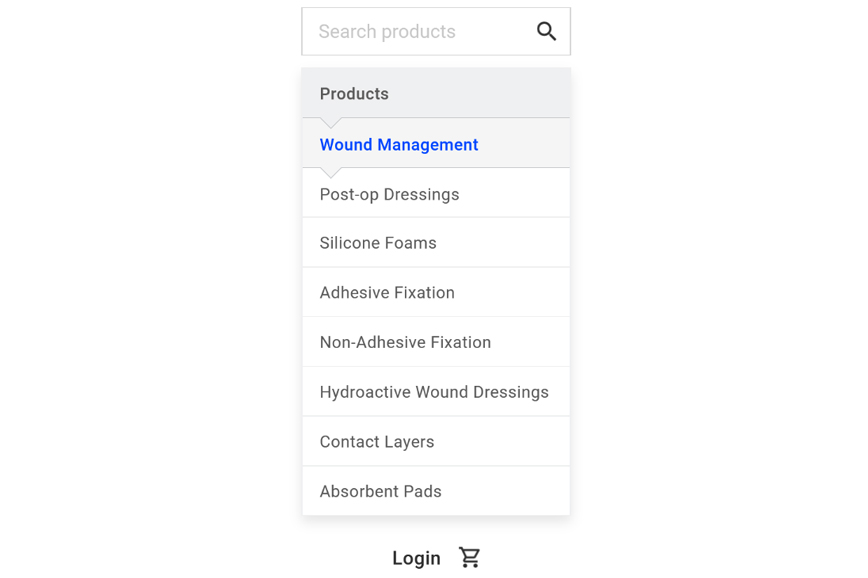Tap the Search products field
868x578 pixels.
point(415,32)
